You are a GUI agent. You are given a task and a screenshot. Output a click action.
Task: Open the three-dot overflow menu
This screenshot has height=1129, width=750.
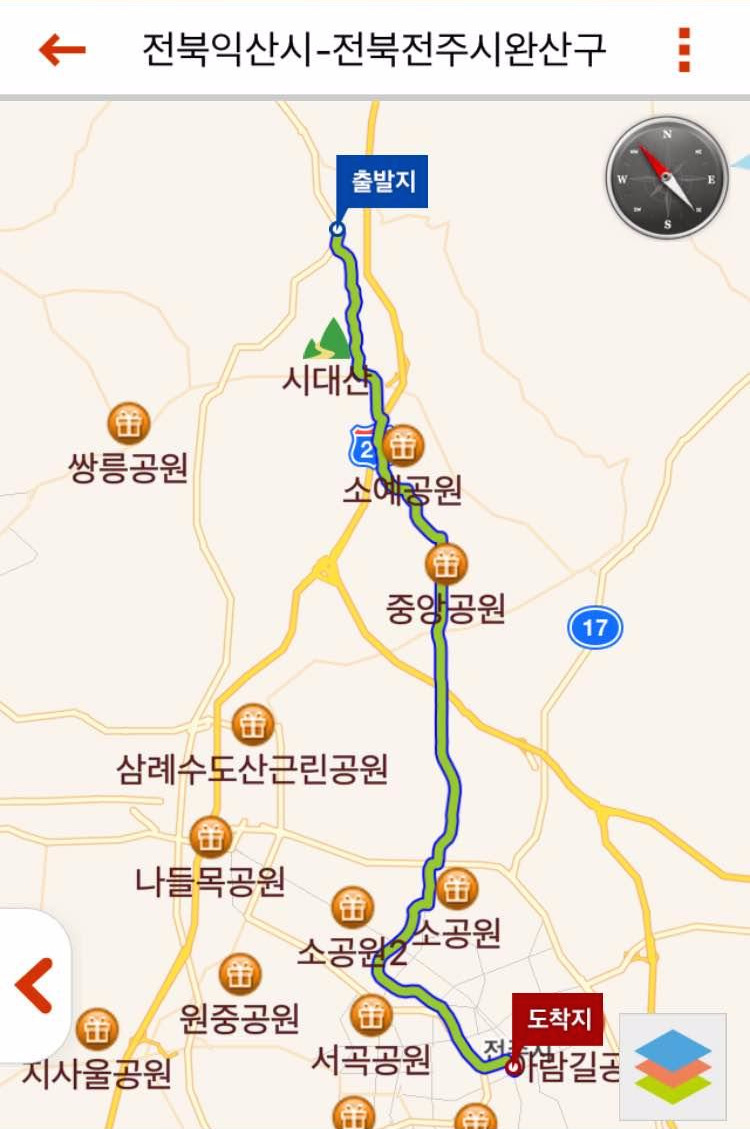(684, 50)
